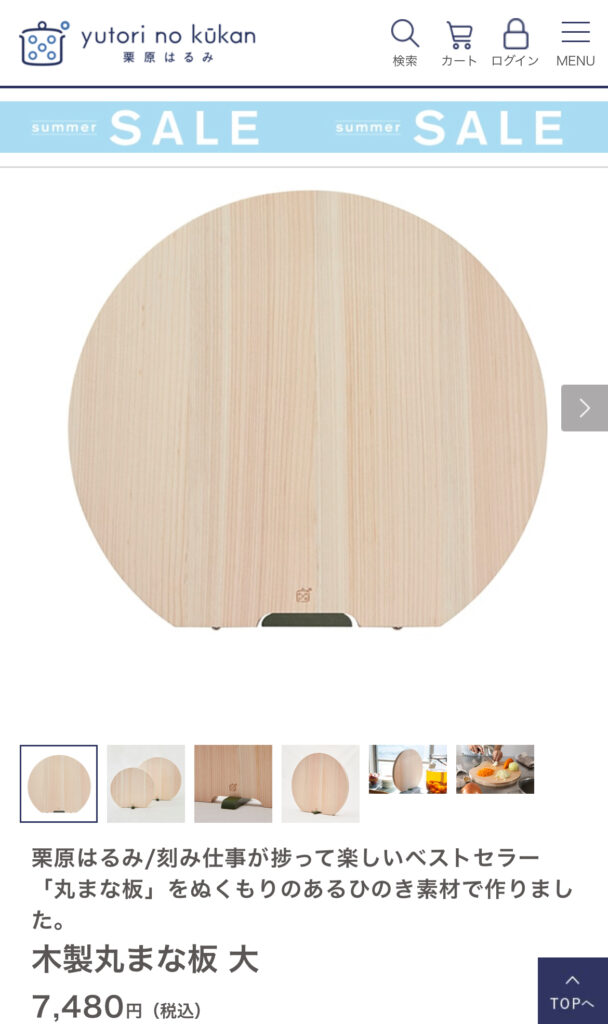Tap the yutori no kūkan home logo

click(x=138, y=42)
